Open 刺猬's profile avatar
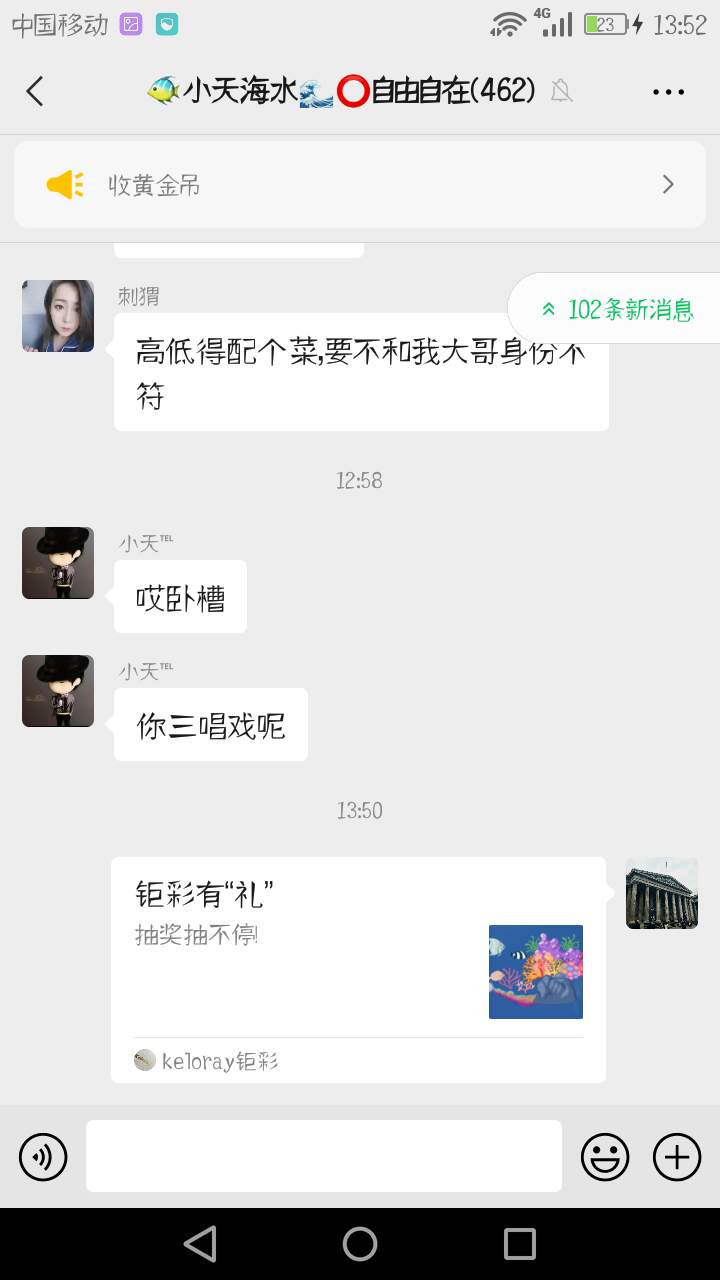The width and height of the screenshot is (720, 1280). pyautogui.click(x=58, y=316)
